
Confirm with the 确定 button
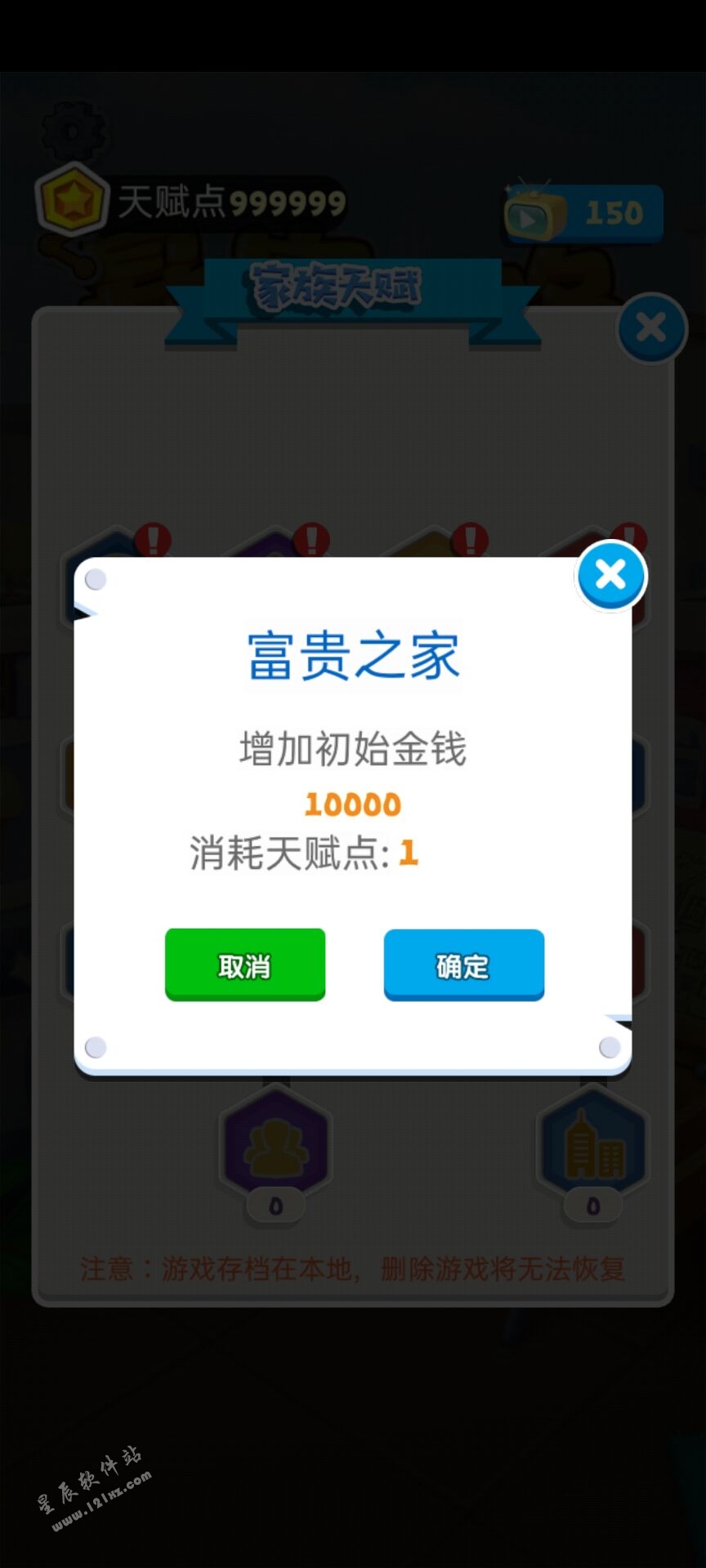pos(463,964)
